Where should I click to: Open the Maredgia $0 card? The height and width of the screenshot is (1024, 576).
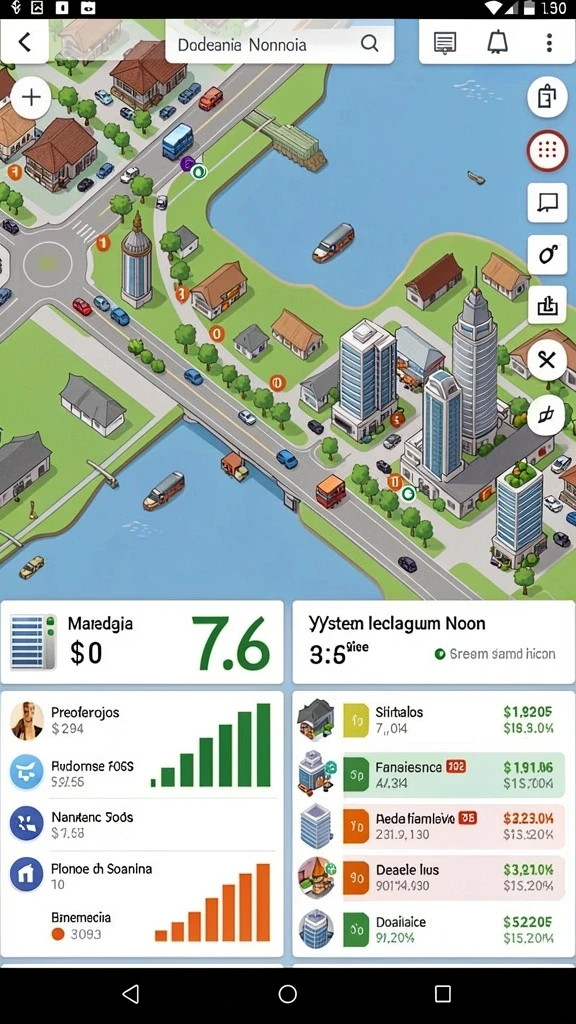[142, 642]
